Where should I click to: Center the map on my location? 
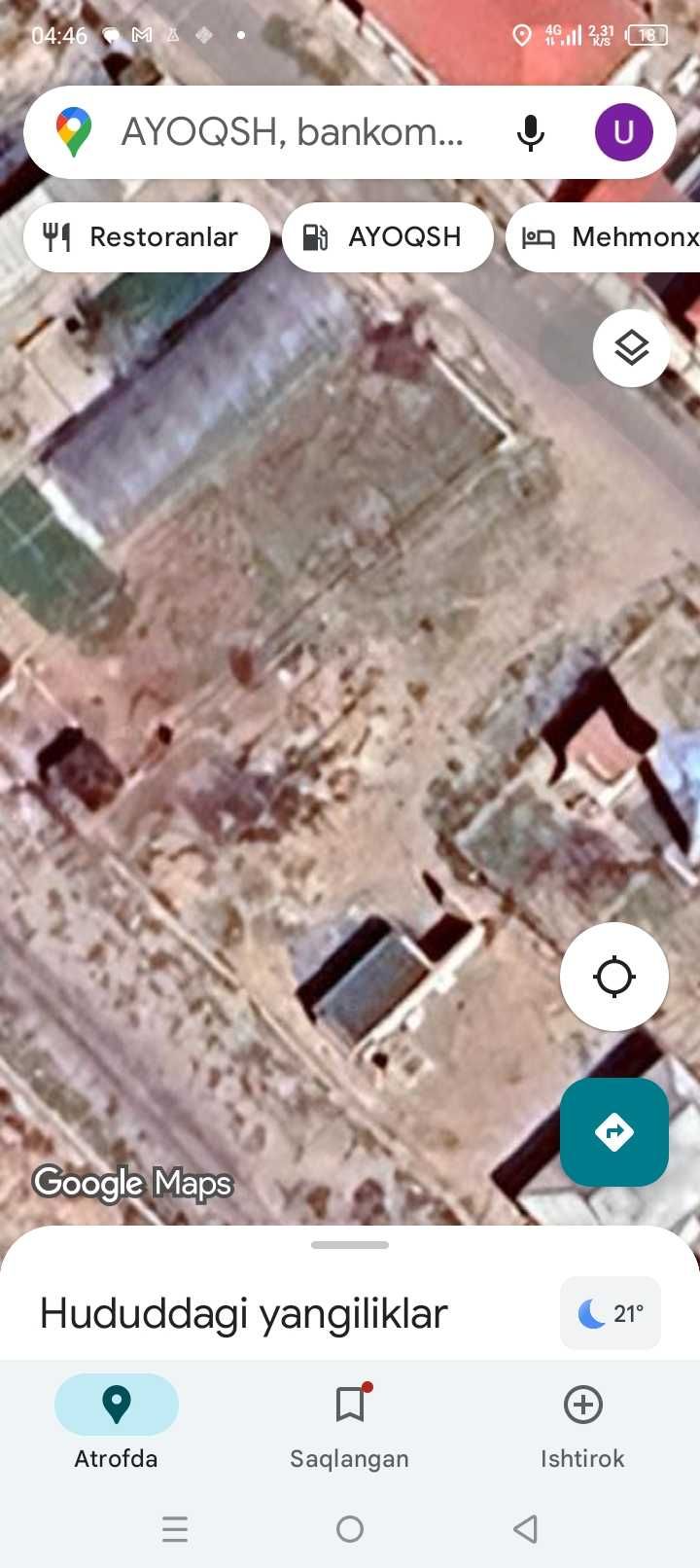[614, 977]
